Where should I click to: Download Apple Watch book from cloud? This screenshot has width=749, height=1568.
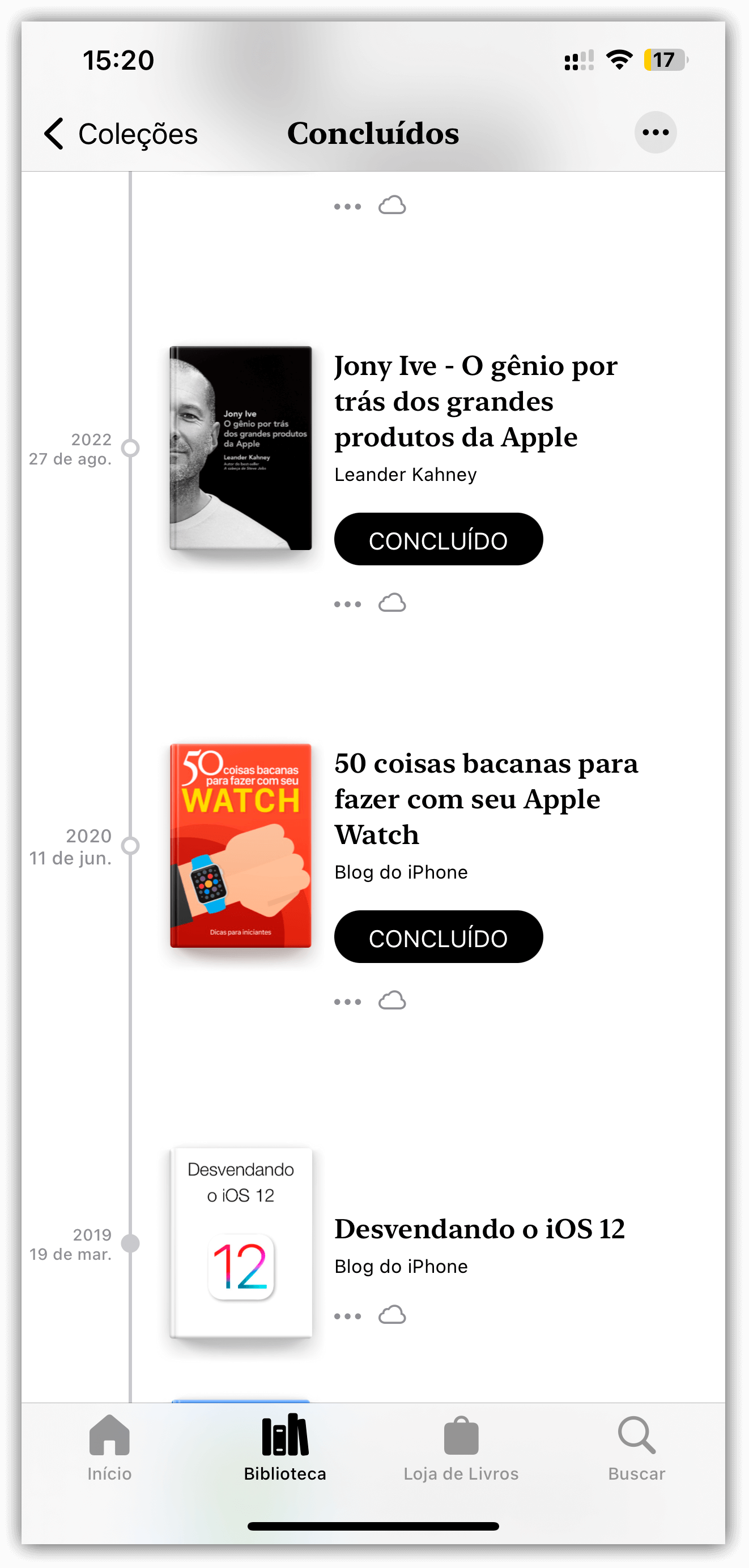[392, 1001]
